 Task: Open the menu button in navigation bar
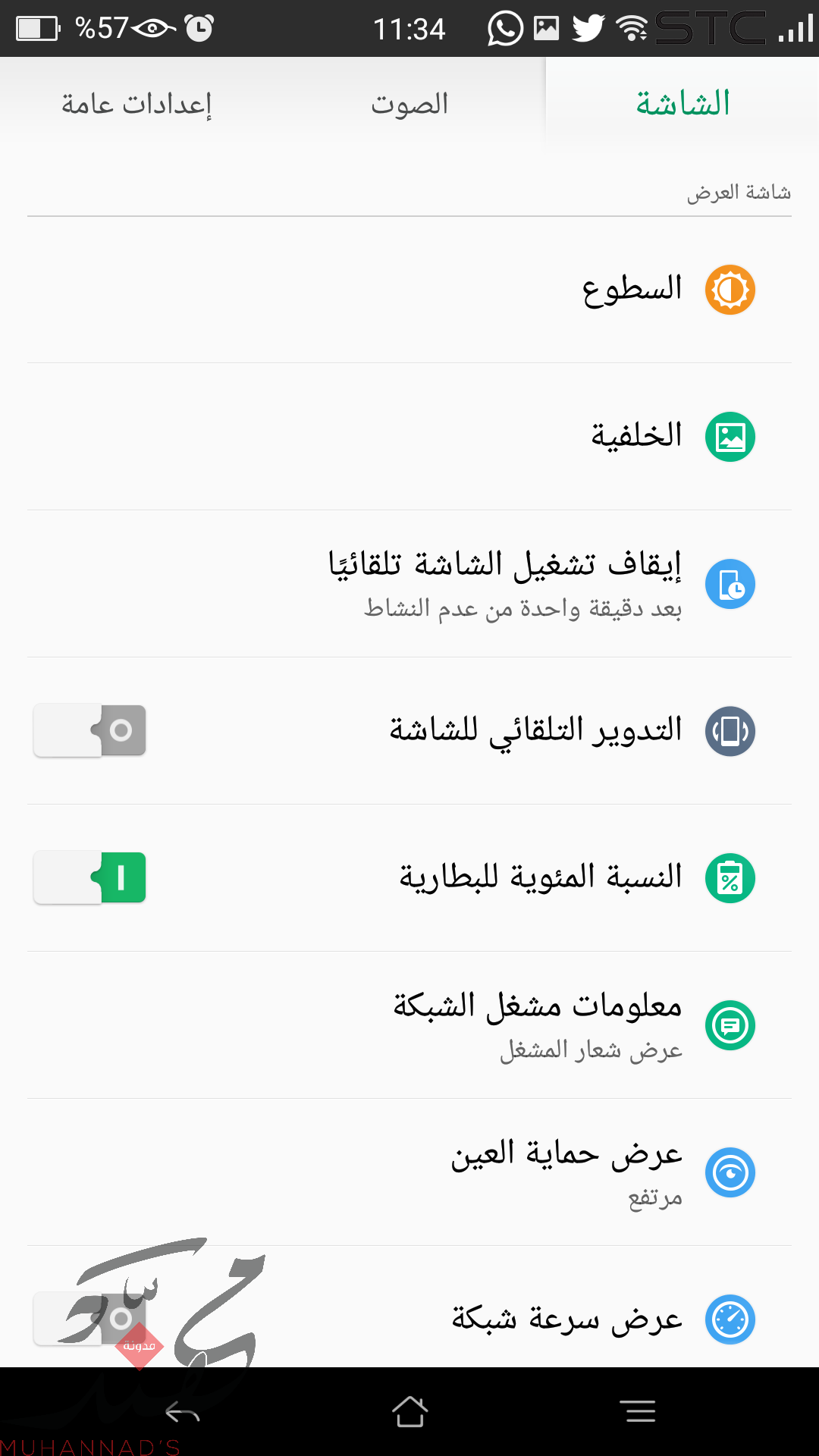pyautogui.click(x=637, y=1412)
